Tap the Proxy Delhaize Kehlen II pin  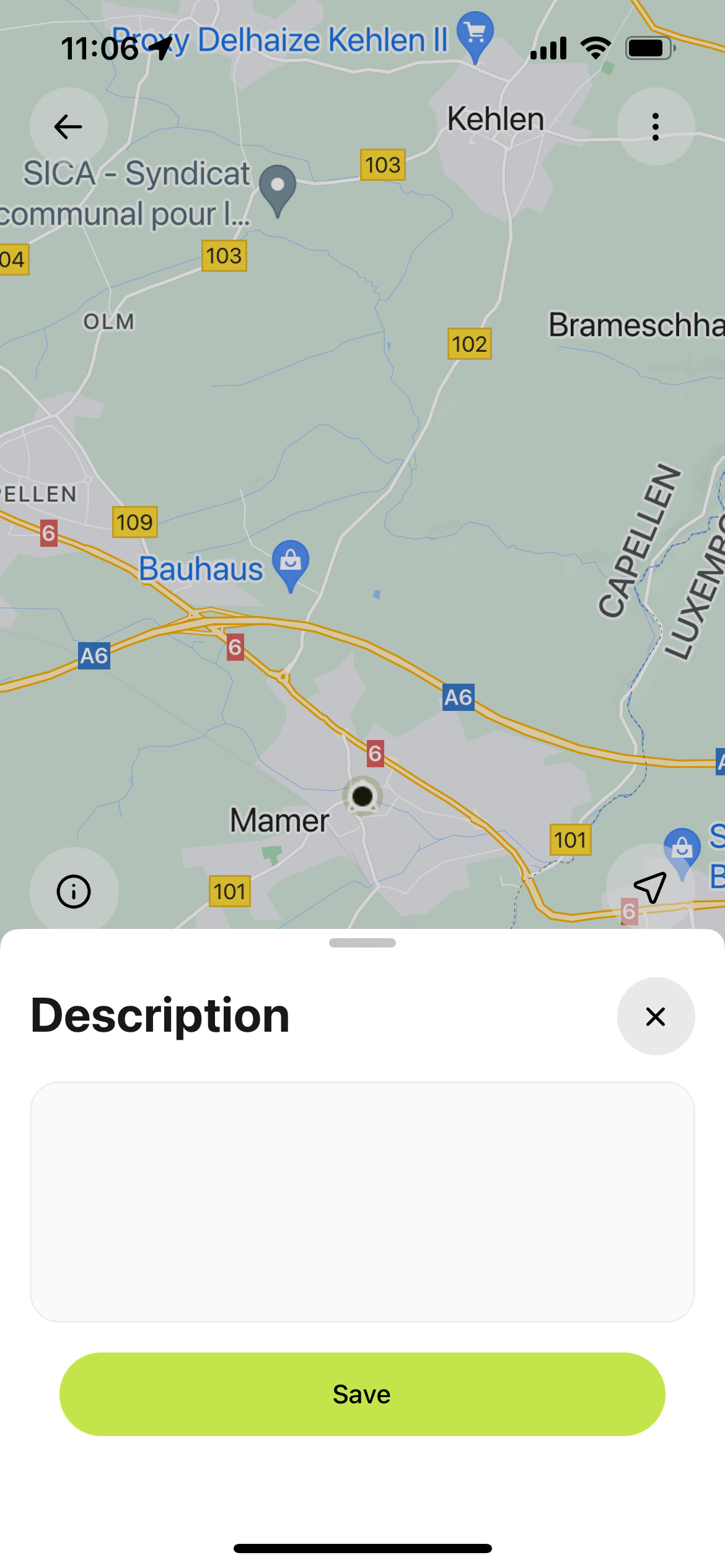(475, 34)
